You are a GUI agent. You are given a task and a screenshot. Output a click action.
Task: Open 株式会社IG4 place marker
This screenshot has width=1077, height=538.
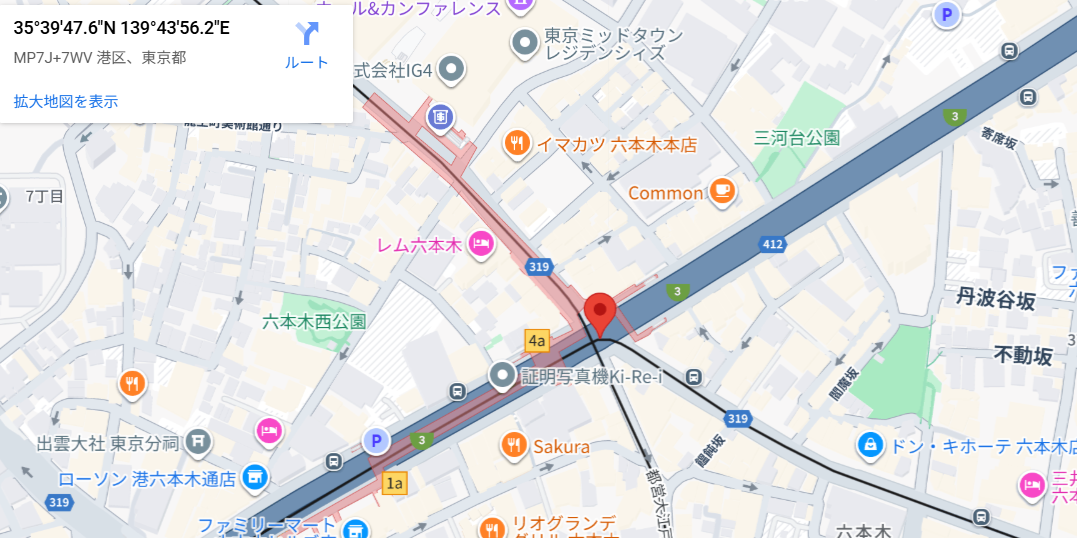(x=452, y=69)
